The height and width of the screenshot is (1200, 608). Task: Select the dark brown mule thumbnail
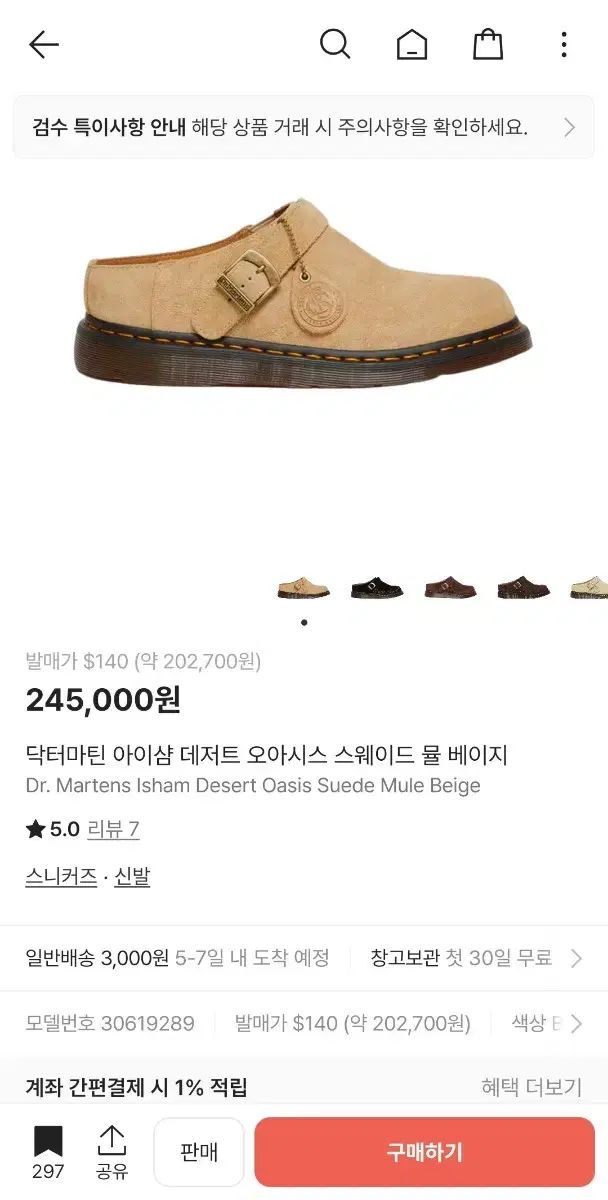[523, 588]
